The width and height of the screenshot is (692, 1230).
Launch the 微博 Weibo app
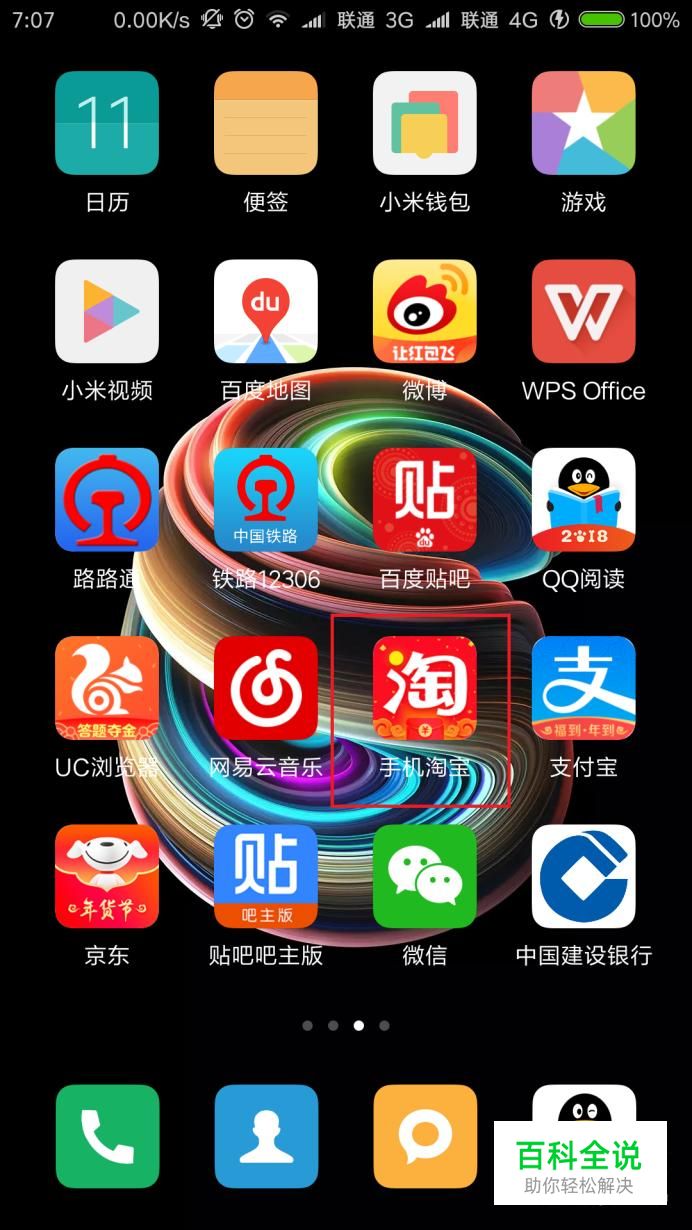(425, 311)
